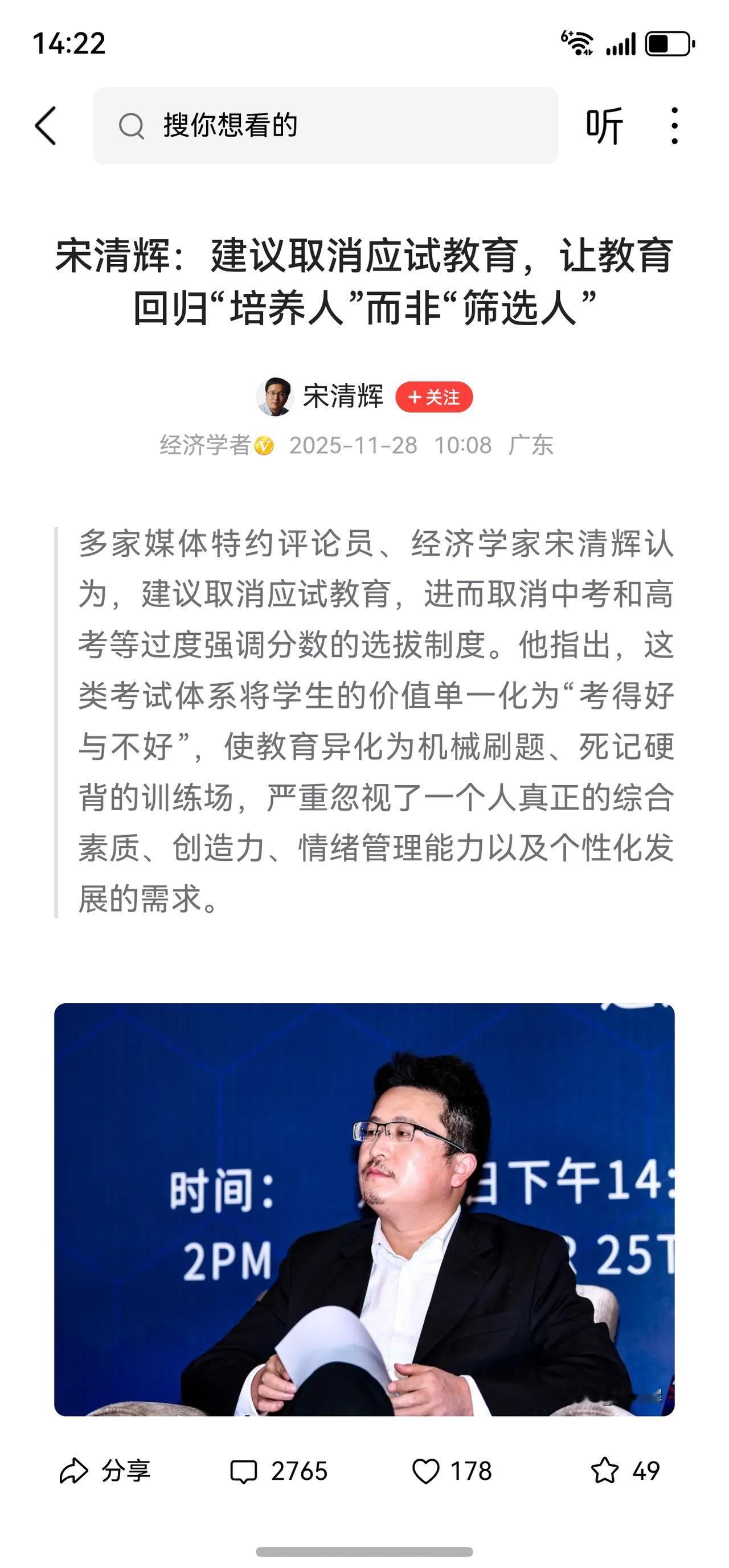Tap the signal bars icon in the status bar

pyautogui.click(x=622, y=43)
